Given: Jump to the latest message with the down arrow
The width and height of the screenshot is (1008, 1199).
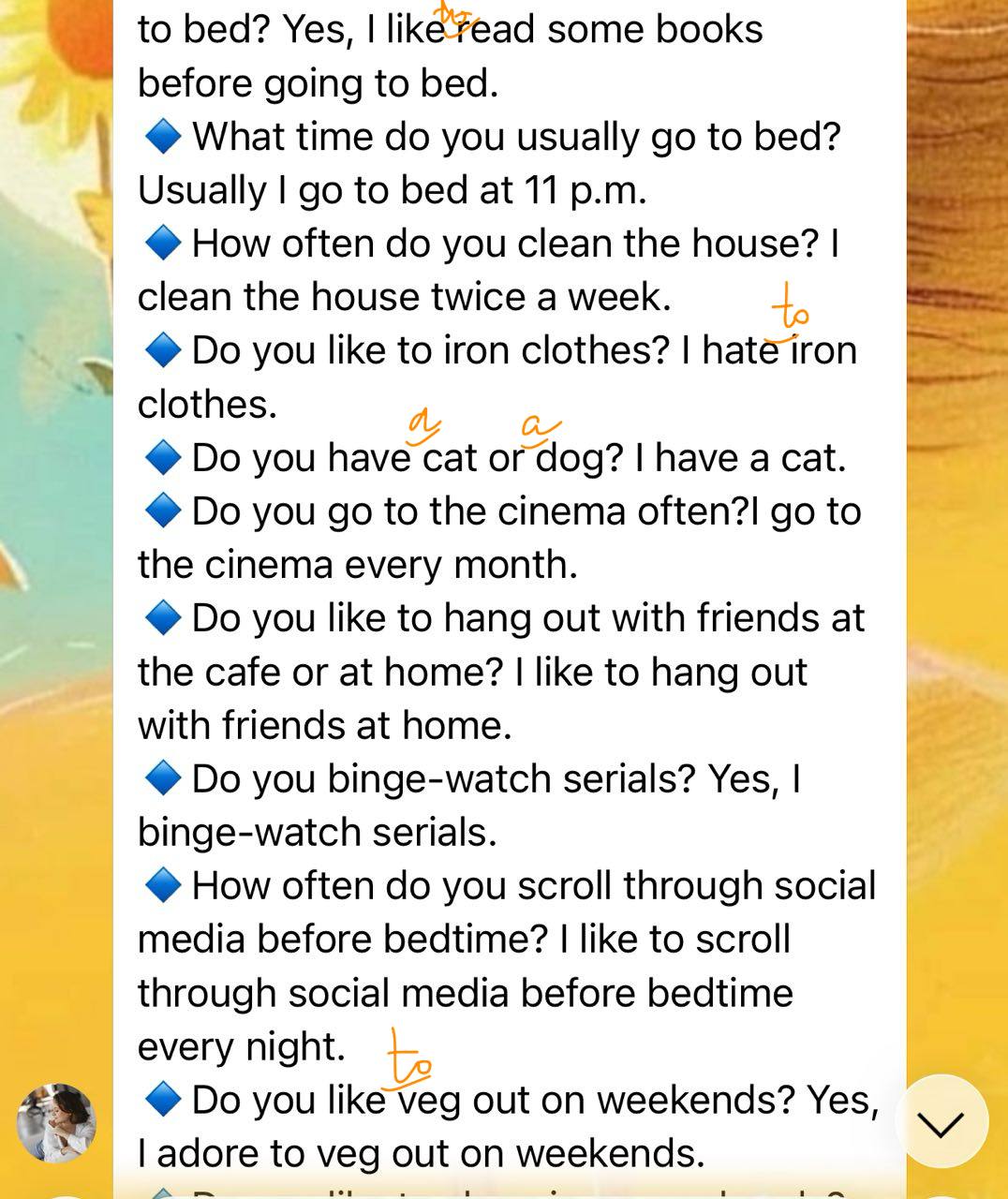Looking at the screenshot, I should tap(941, 1121).
